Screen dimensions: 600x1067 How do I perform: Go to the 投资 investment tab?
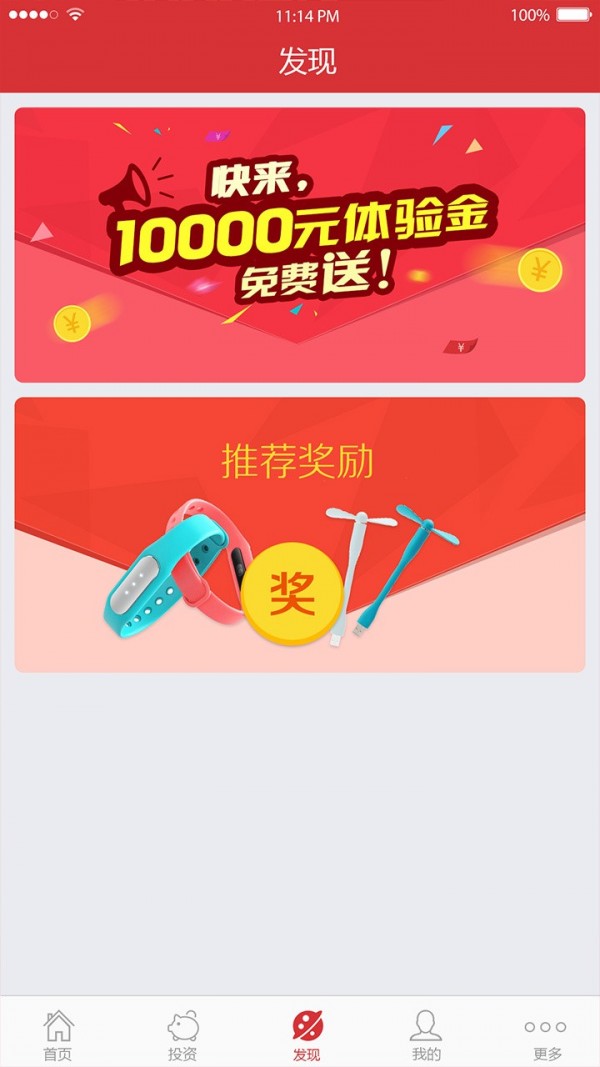(x=182, y=1035)
